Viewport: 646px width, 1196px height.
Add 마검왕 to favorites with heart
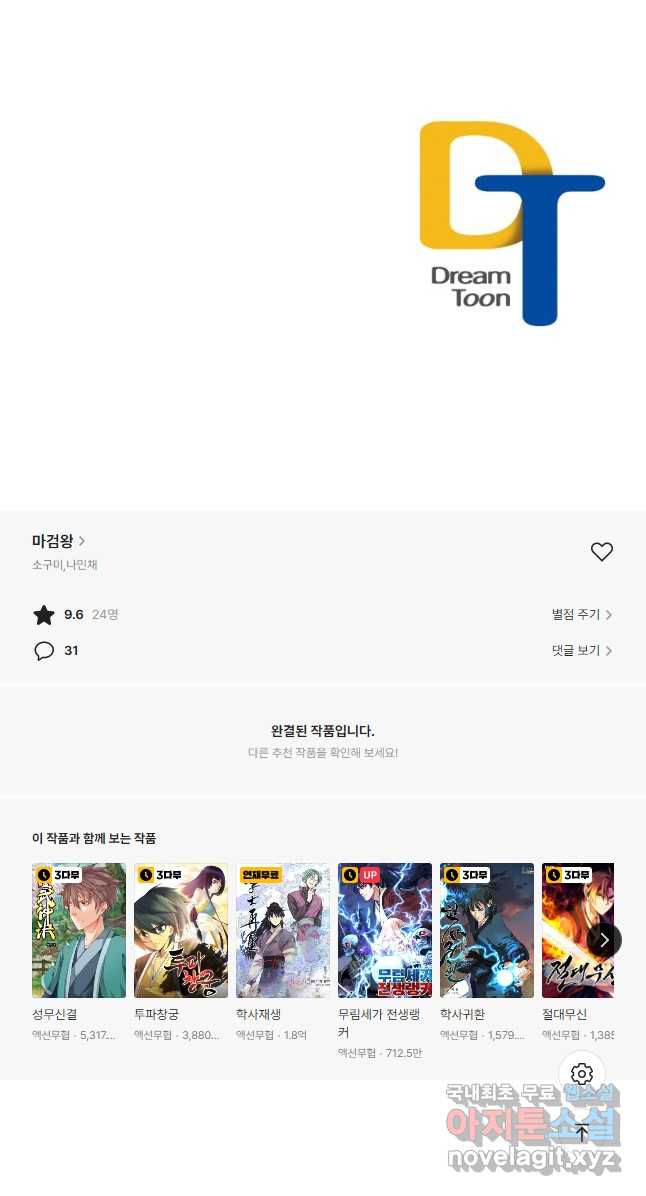[601, 551]
